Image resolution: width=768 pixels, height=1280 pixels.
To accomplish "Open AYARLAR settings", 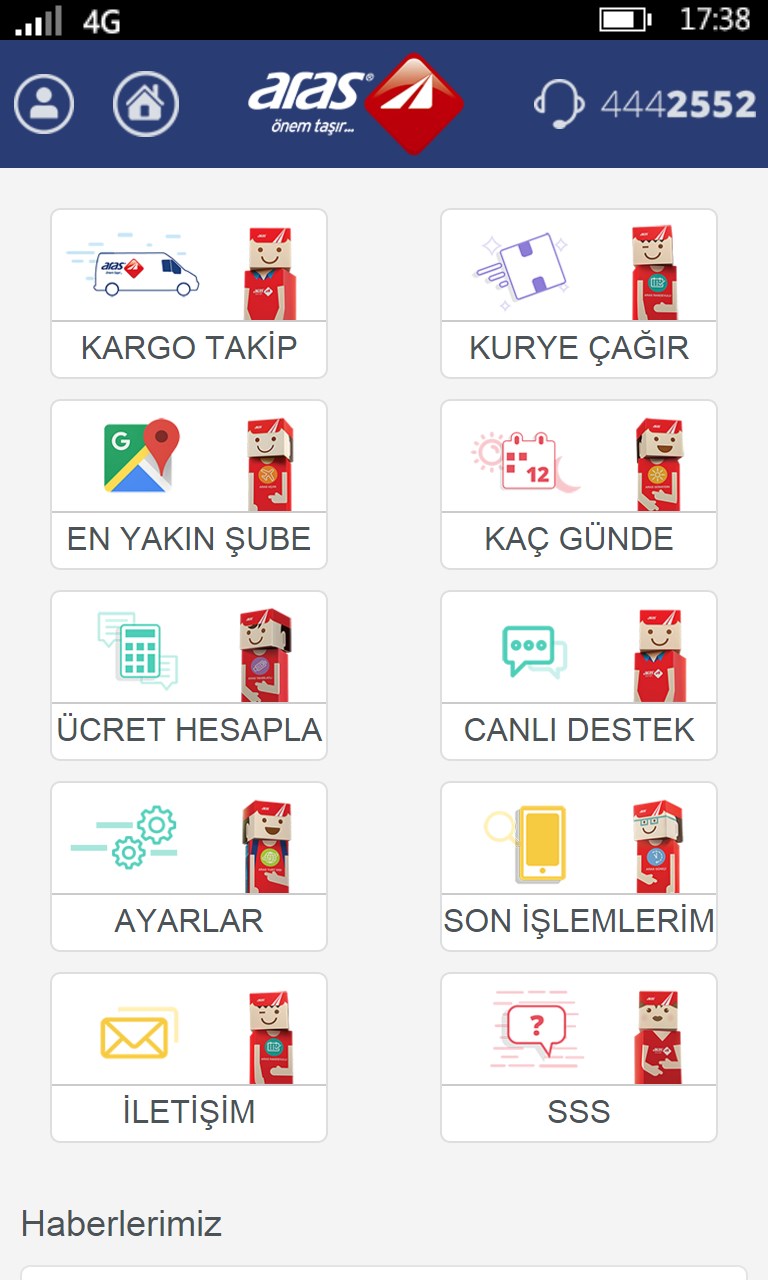I will [x=189, y=867].
